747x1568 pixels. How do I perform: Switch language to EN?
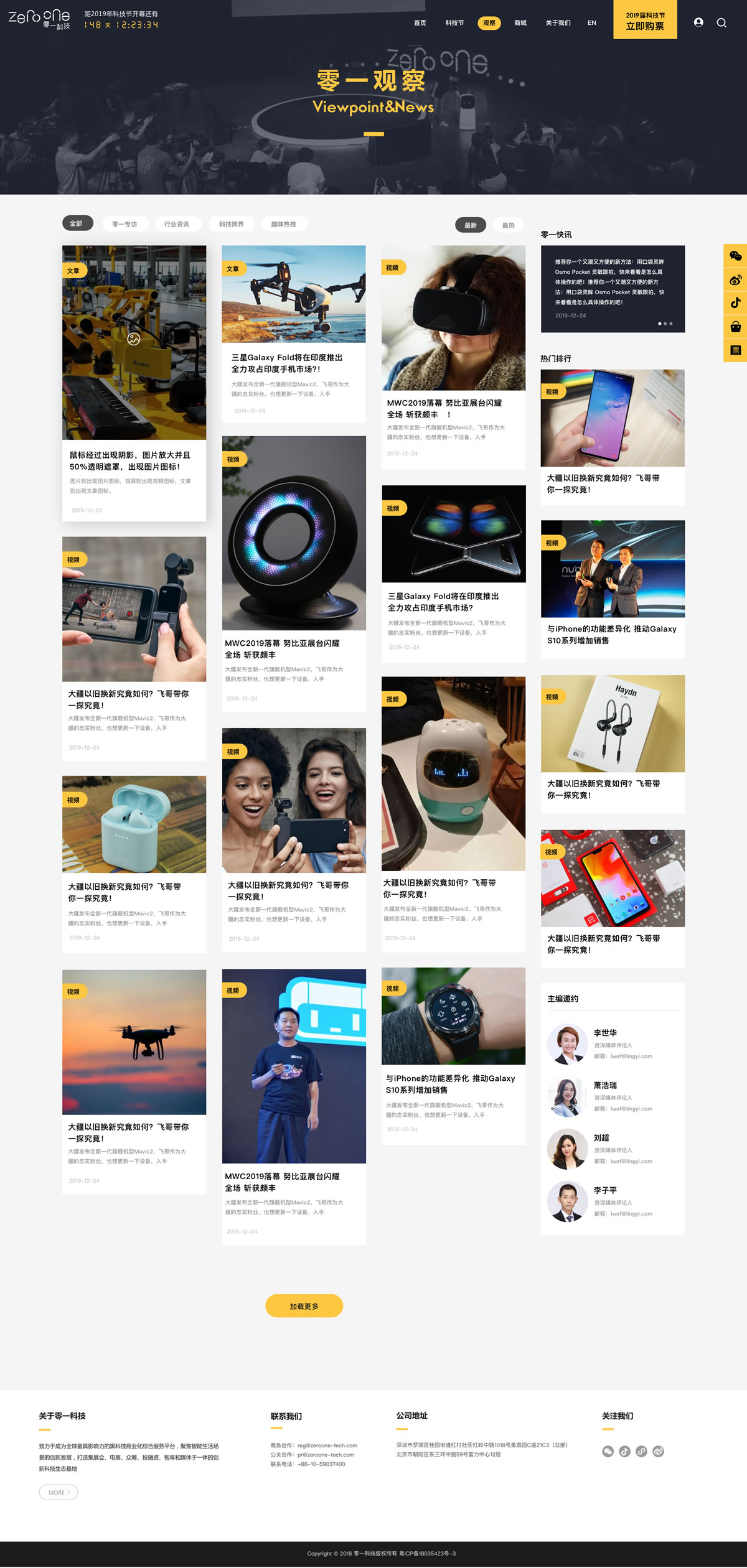[592, 23]
